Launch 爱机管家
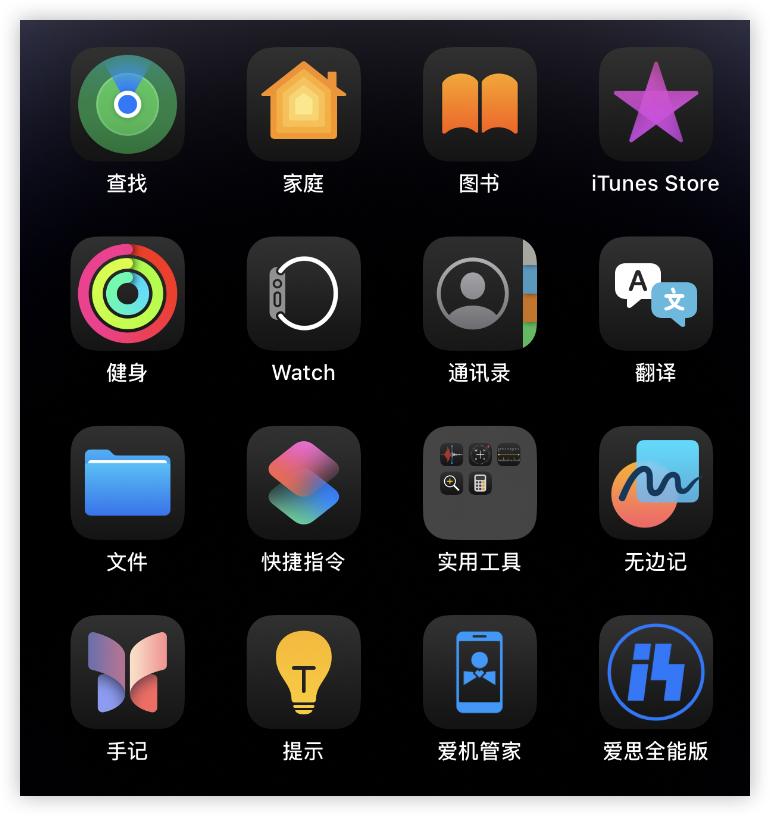770x816 pixels. [480, 672]
